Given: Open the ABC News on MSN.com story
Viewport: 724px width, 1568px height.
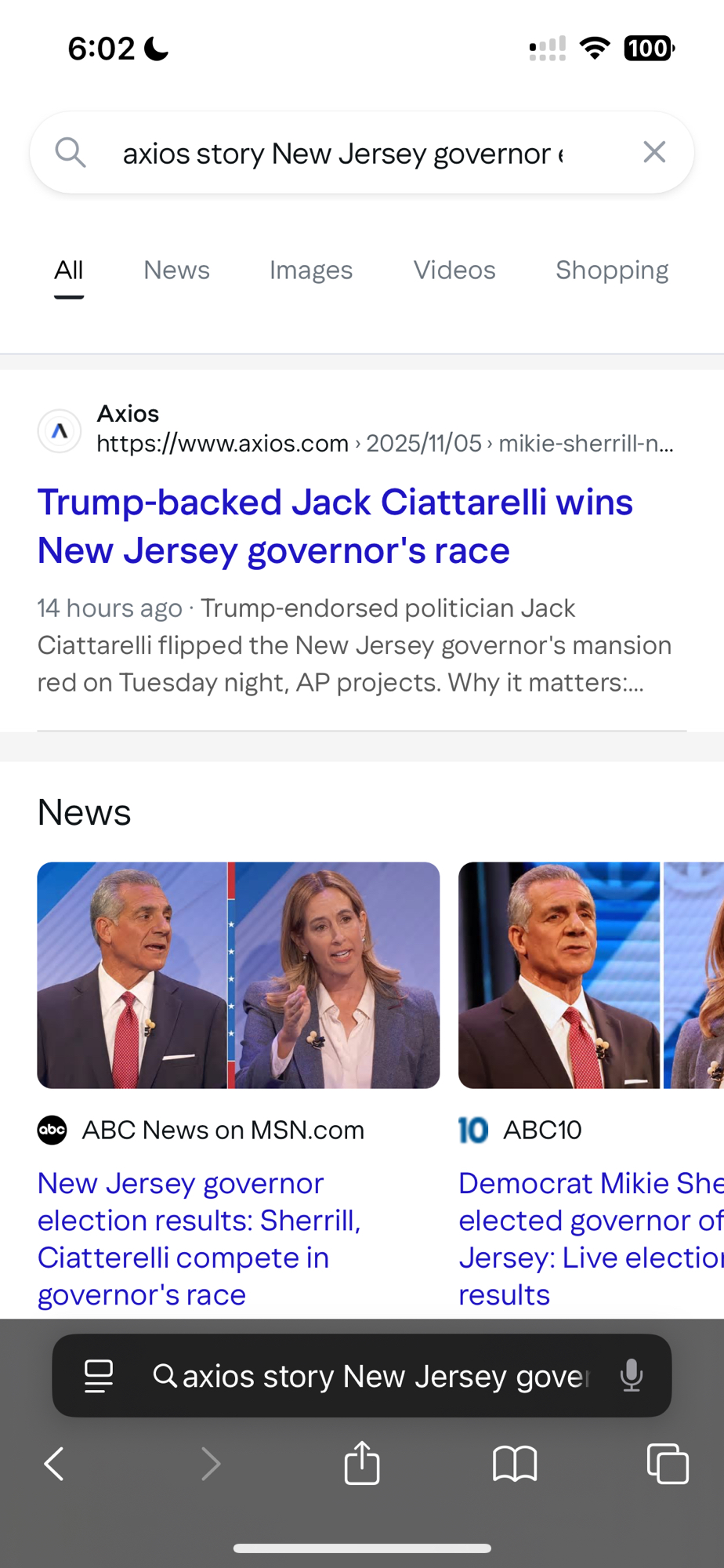Looking at the screenshot, I should click(x=199, y=1238).
